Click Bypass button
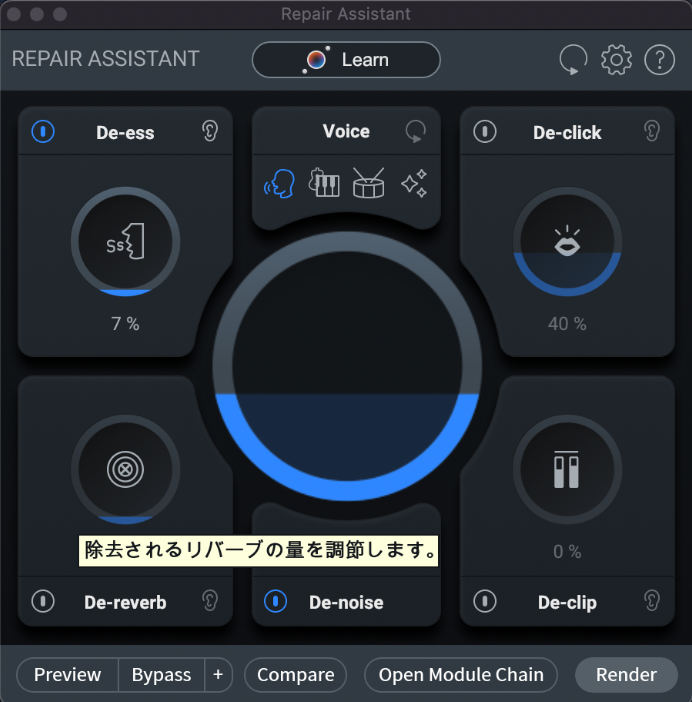The image size is (692, 702). [161, 675]
